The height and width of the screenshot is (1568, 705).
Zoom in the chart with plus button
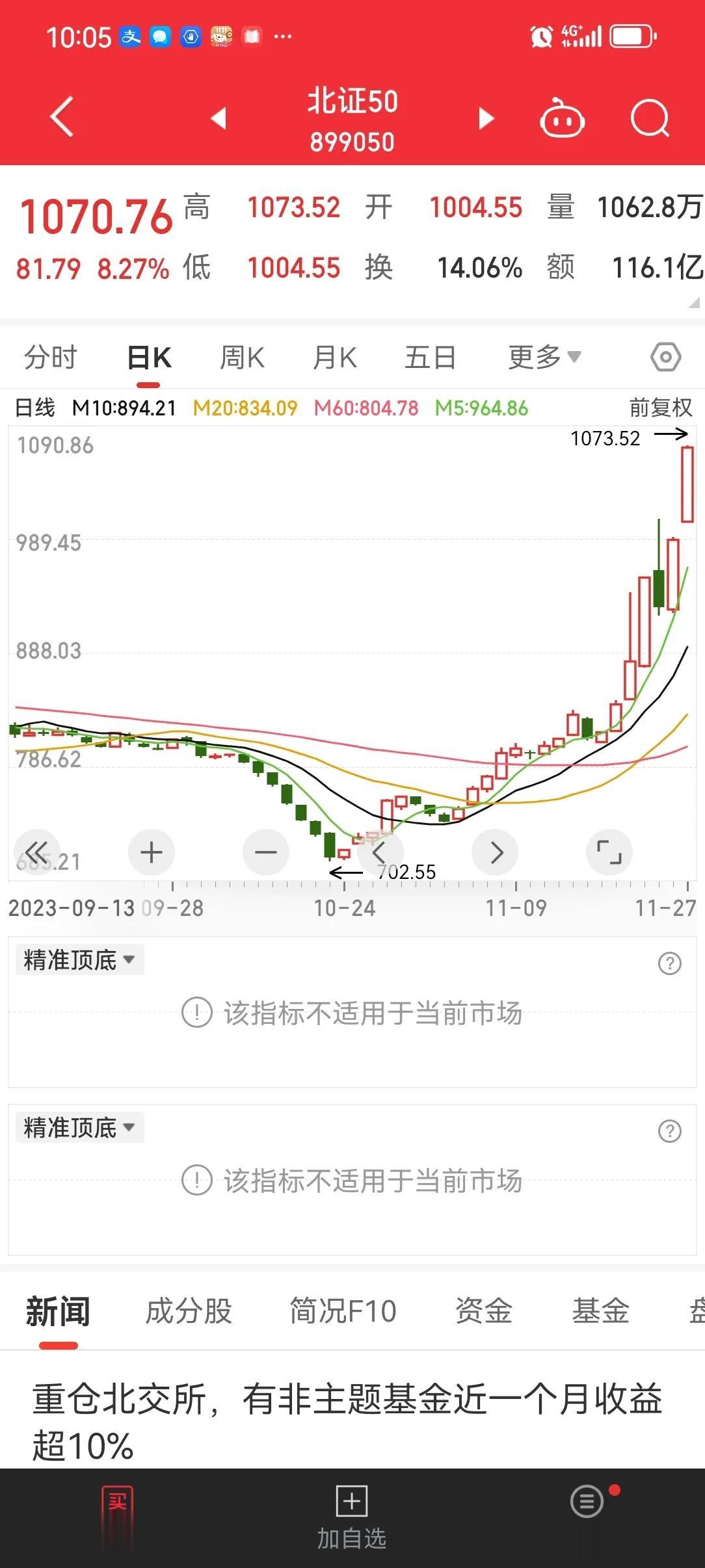tap(152, 852)
